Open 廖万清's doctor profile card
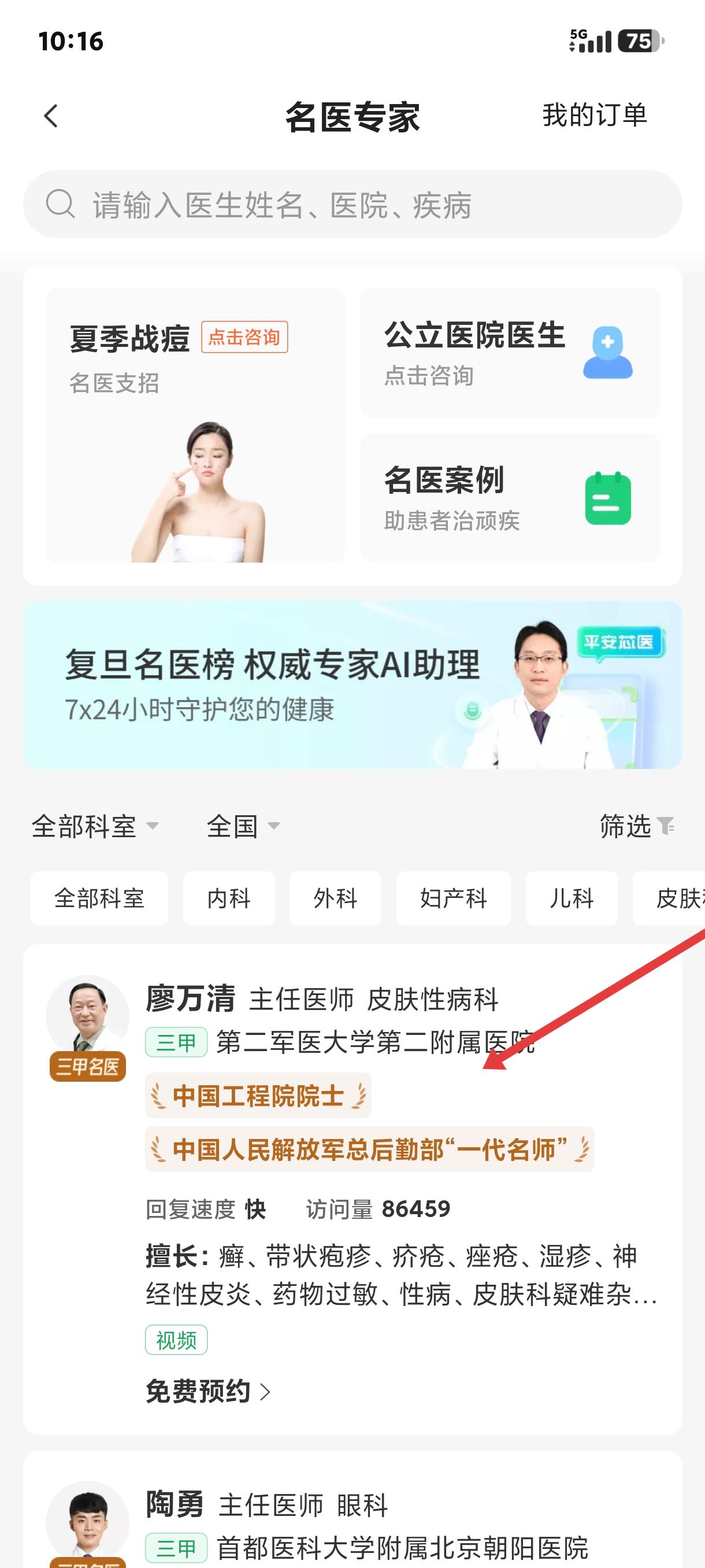The width and height of the screenshot is (705, 1568). coord(352,1189)
